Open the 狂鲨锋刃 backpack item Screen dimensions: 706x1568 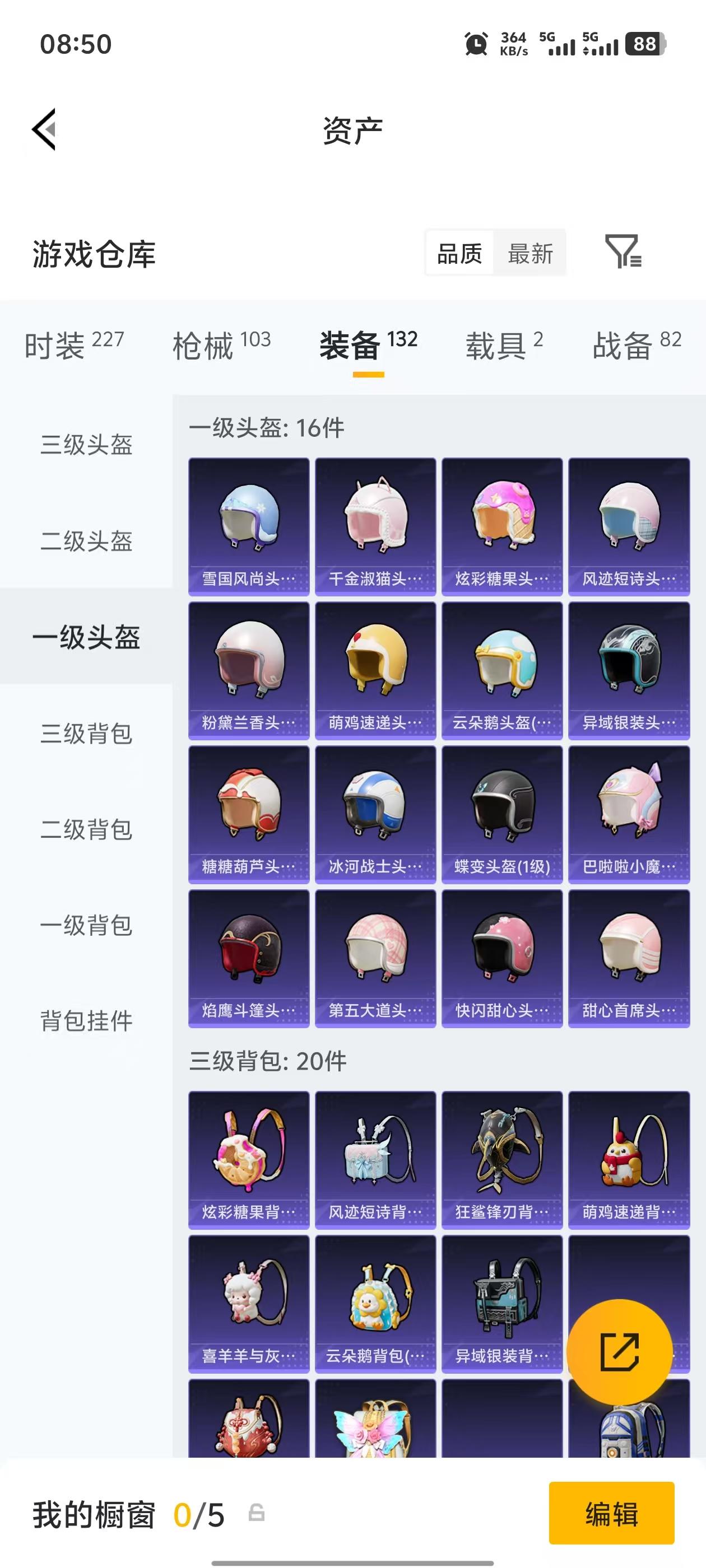coord(502,1160)
